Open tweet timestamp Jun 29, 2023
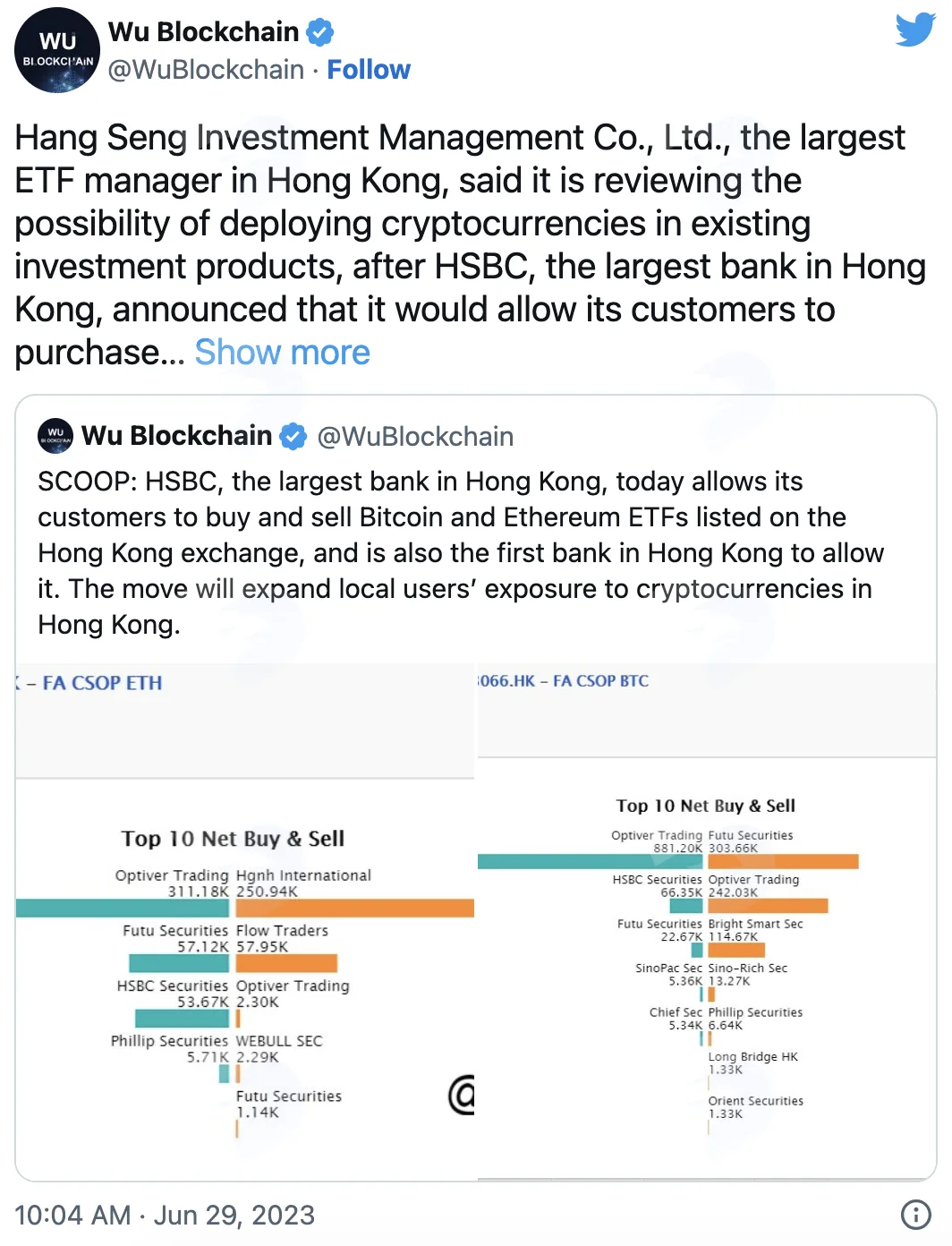The image size is (952, 1246). 165,1215
